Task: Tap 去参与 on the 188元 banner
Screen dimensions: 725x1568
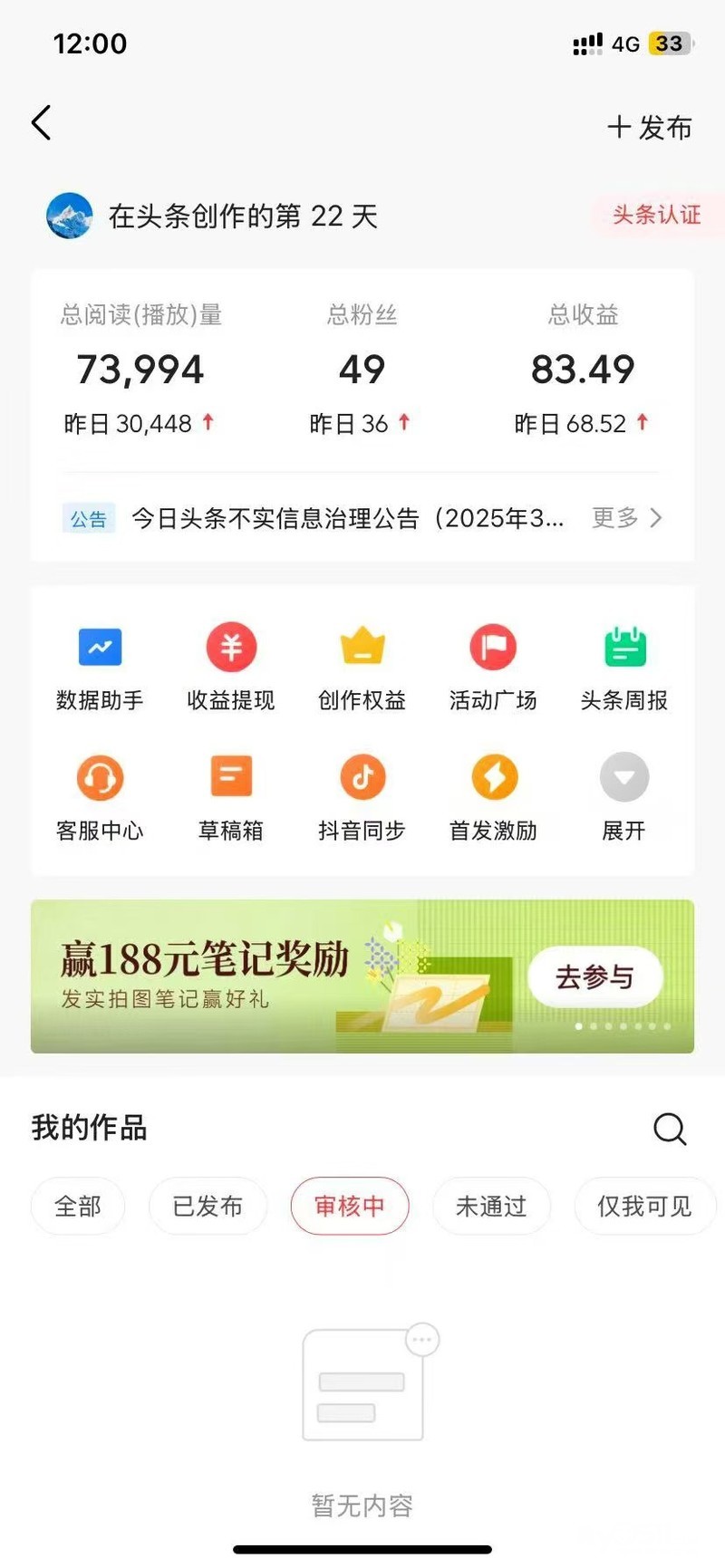Action: (x=594, y=977)
